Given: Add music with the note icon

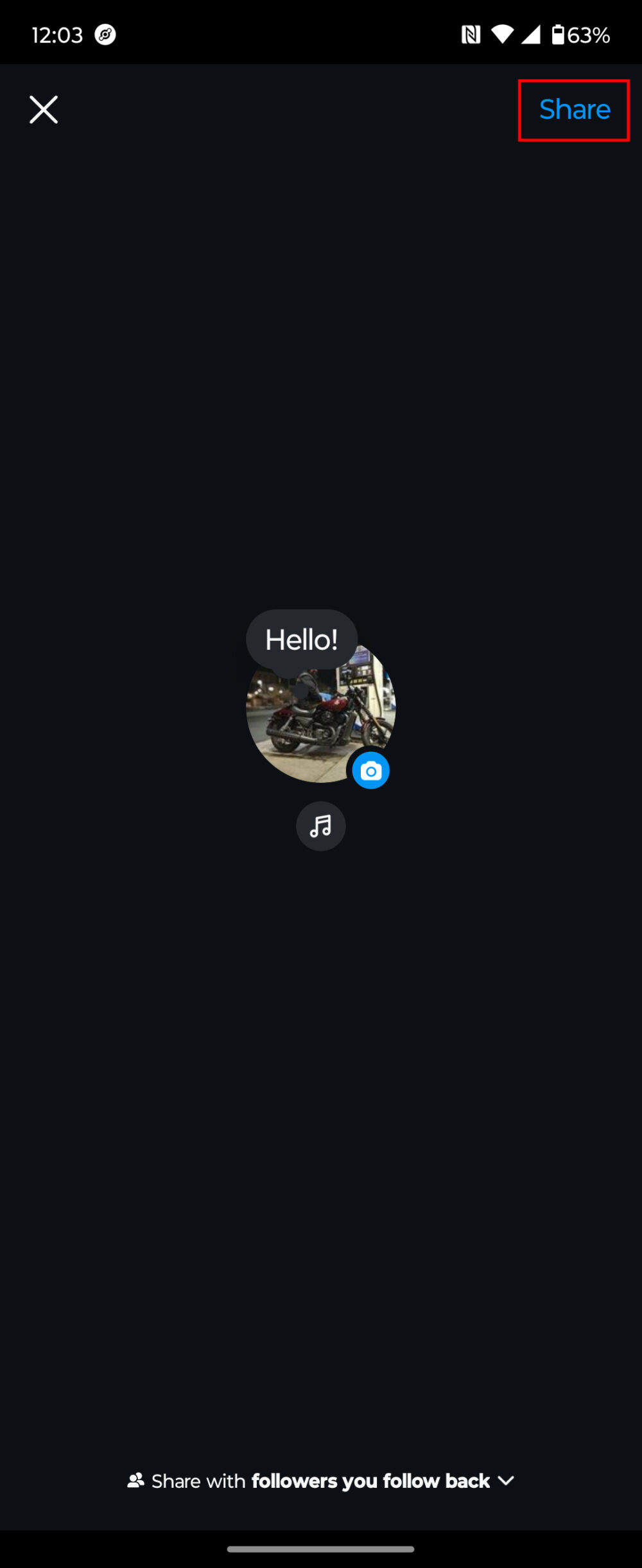Looking at the screenshot, I should [x=320, y=826].
